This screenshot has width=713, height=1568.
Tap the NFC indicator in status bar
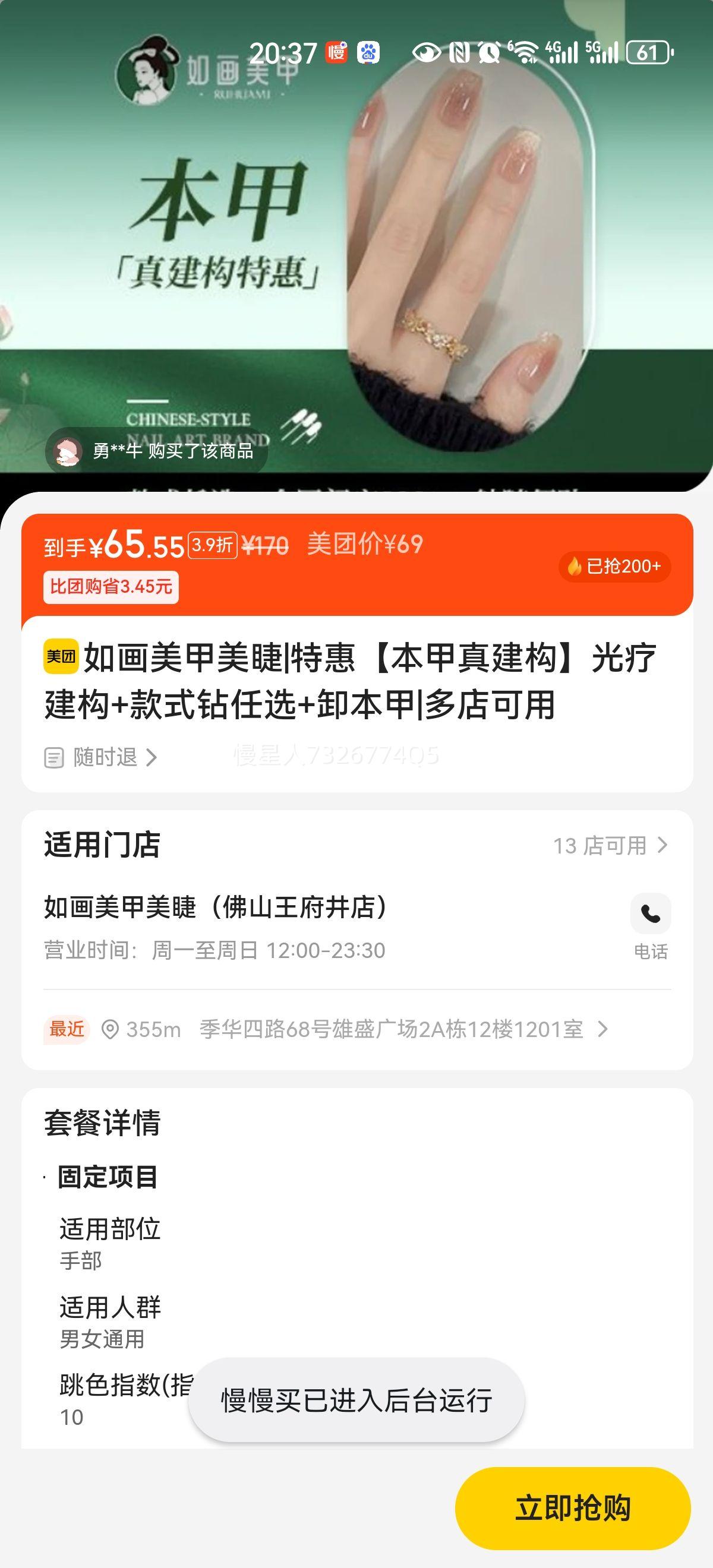click(459, 53)
